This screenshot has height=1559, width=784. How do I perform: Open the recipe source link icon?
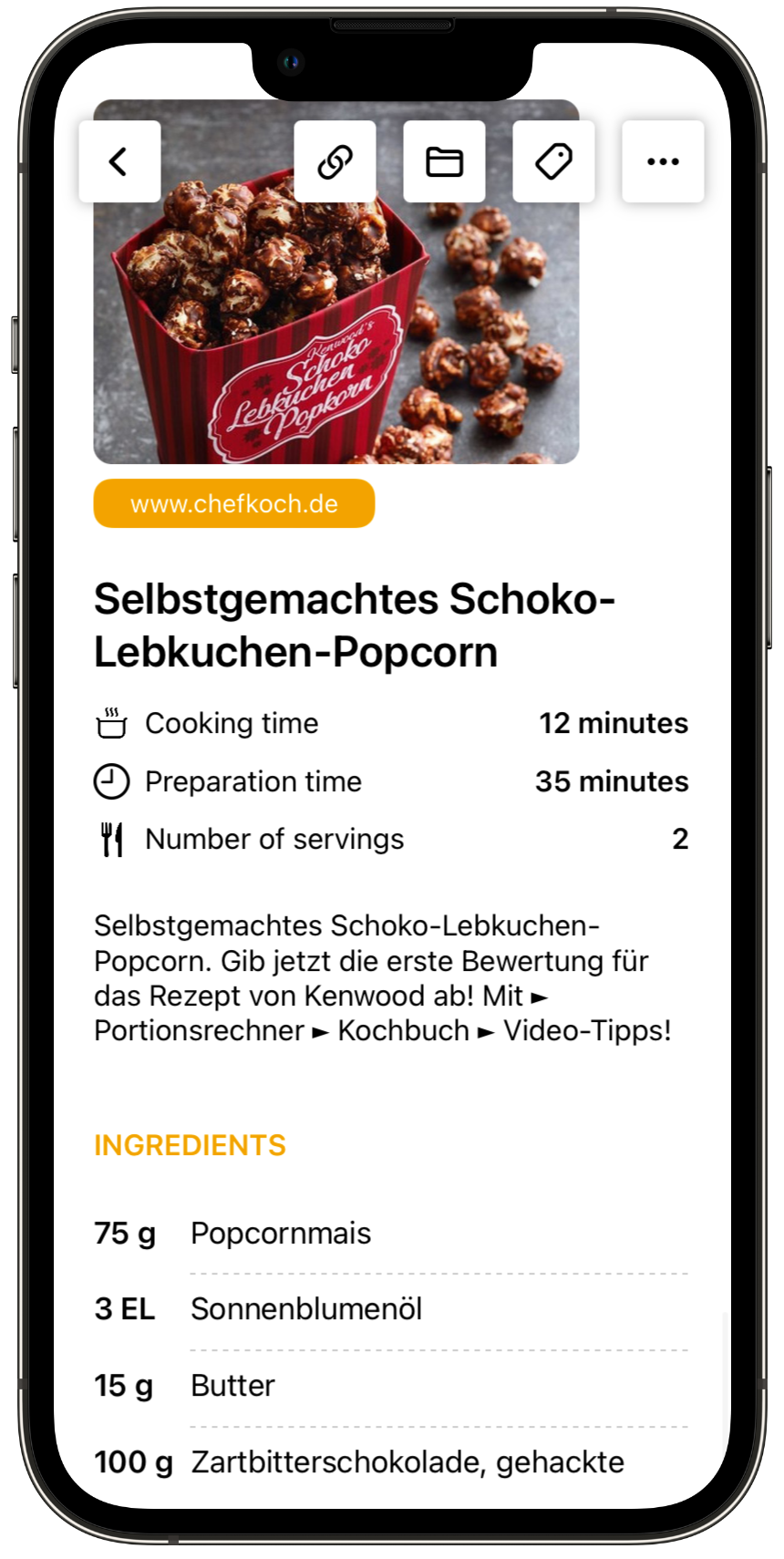tap(335, 161)
